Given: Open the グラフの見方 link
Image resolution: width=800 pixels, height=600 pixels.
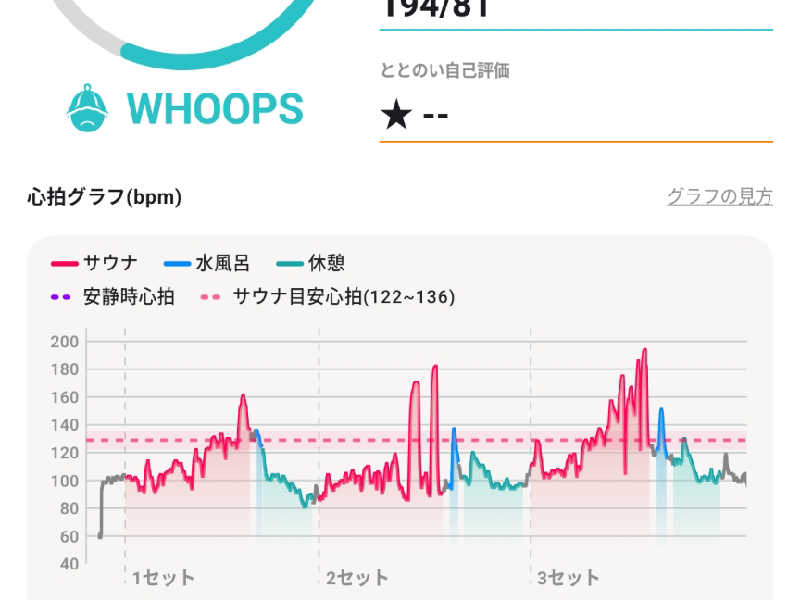Looking at the screenshot, I should pyautogui.click(x=719, y=197).
